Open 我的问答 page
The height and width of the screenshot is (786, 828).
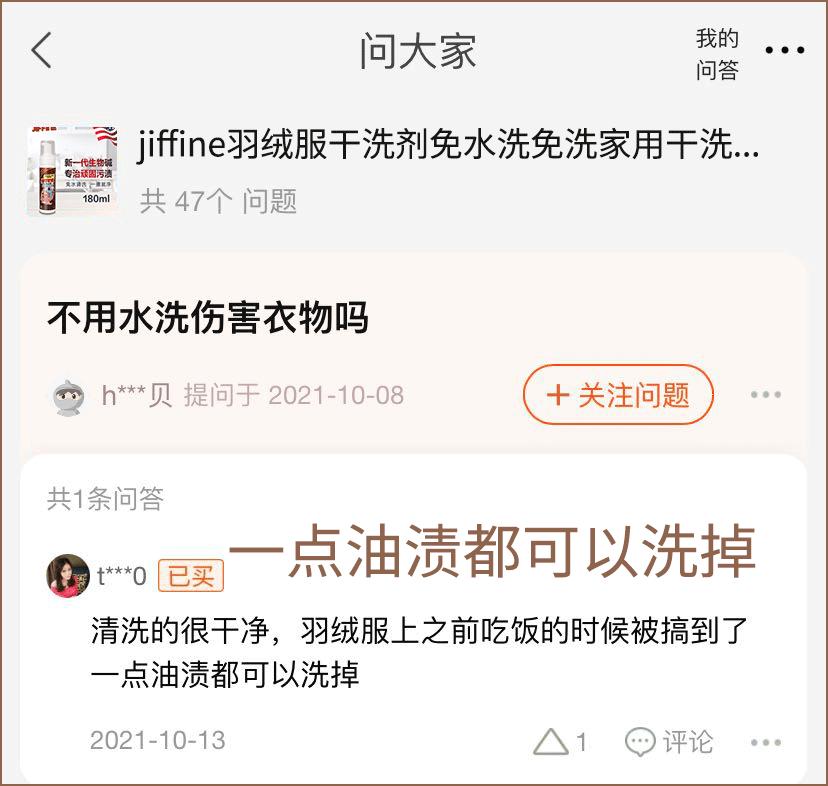(717, 54)
